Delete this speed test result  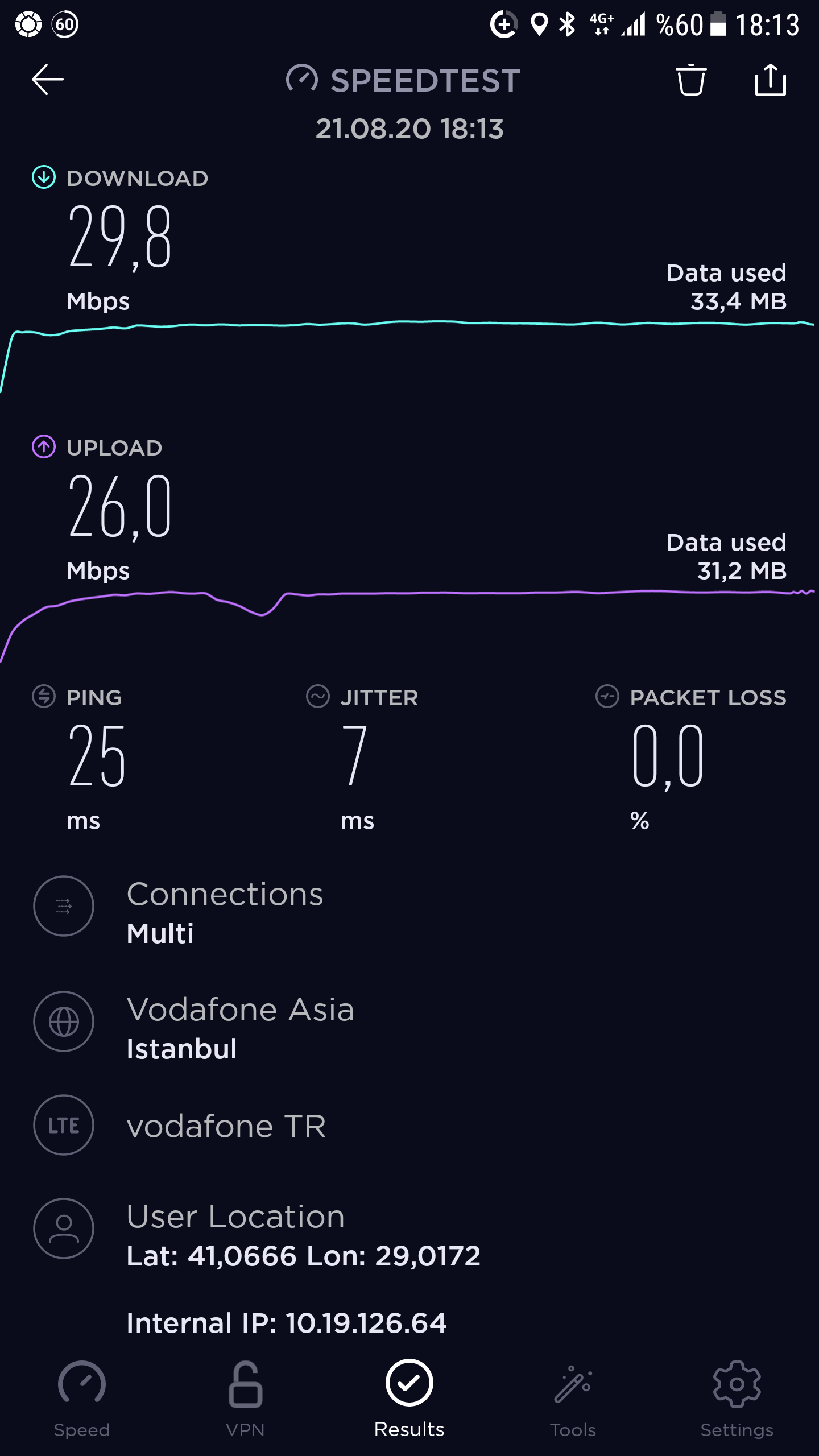tap(691, 80)
